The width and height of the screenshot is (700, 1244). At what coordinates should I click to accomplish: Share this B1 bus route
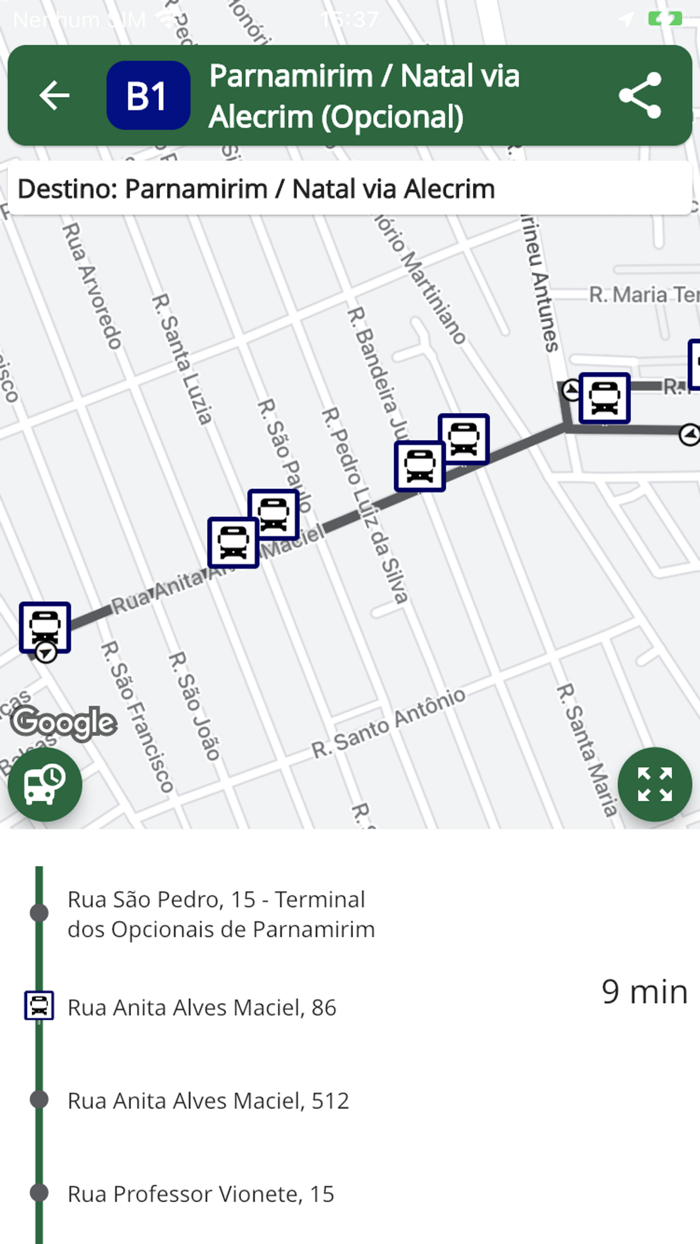point(640,96)
